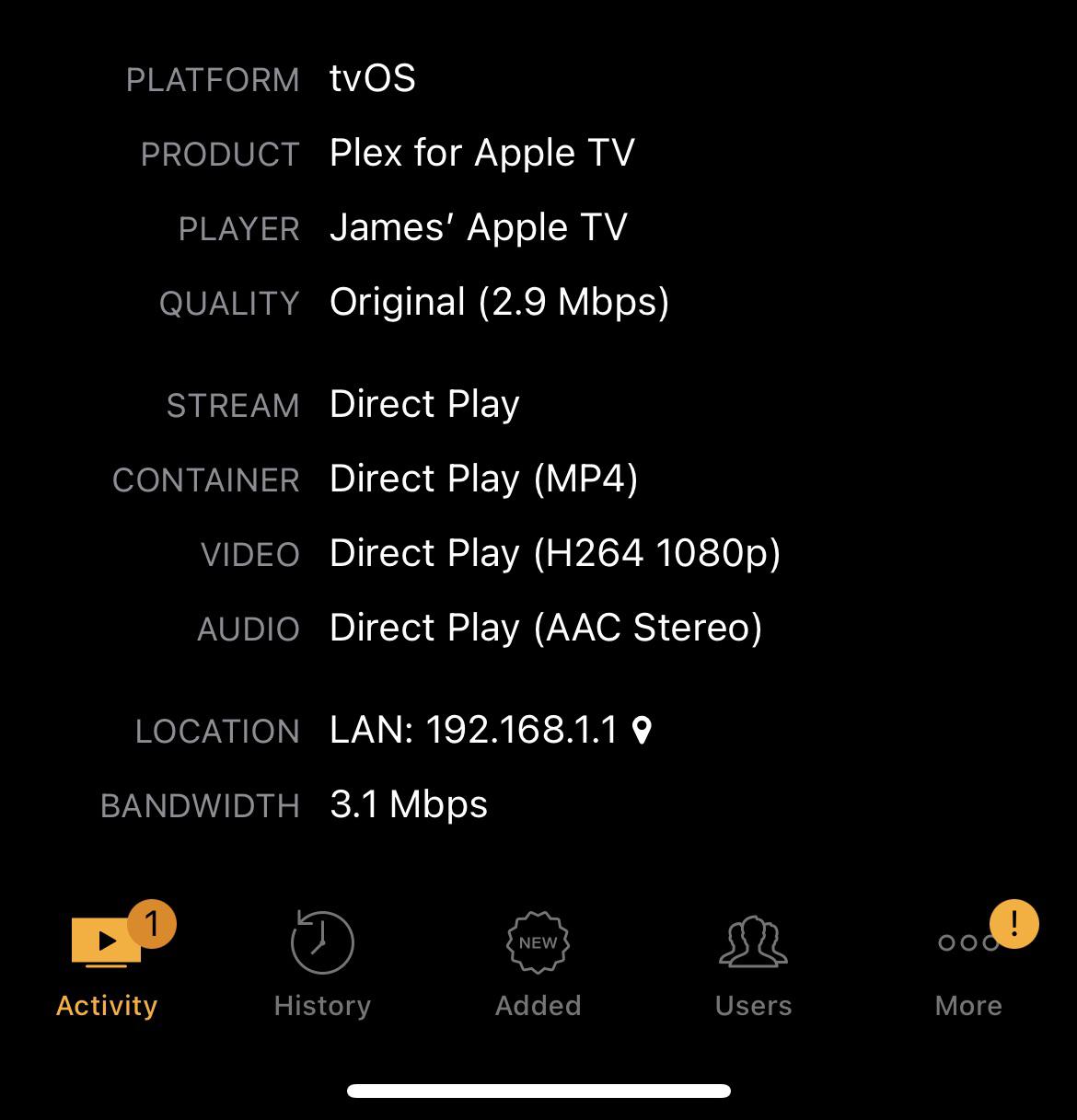Select the History clock icon
1077x1120 pixels.
(x=322, y=941)
